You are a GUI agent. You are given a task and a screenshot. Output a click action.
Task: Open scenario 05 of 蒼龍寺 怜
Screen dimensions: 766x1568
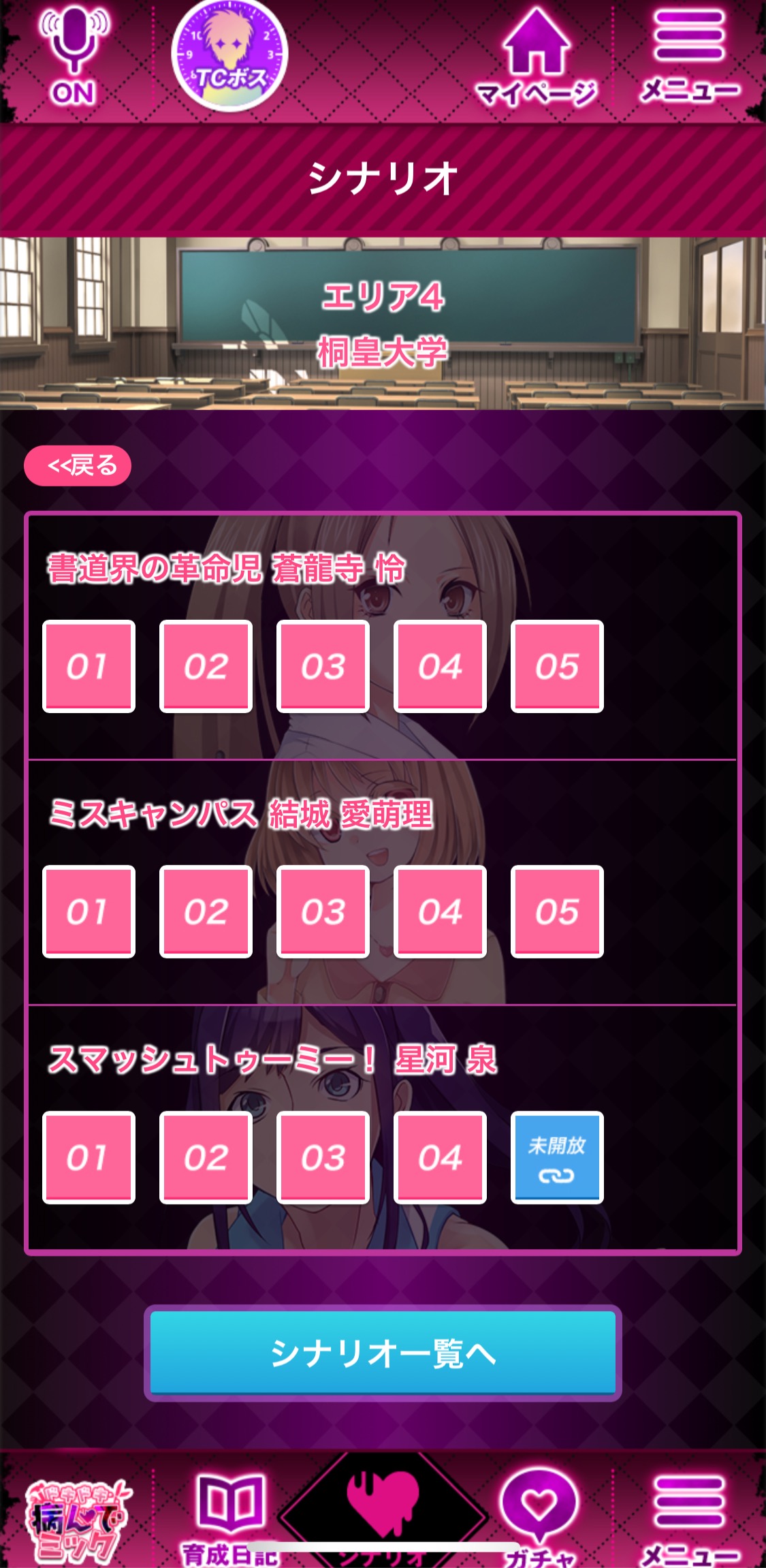557,666
